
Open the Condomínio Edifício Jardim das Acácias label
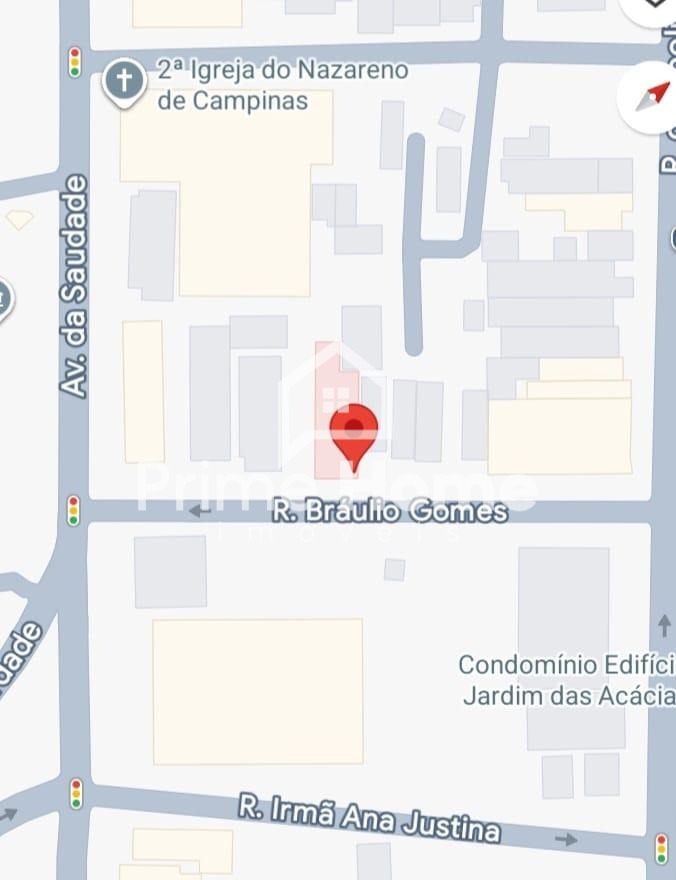[566, 680]
